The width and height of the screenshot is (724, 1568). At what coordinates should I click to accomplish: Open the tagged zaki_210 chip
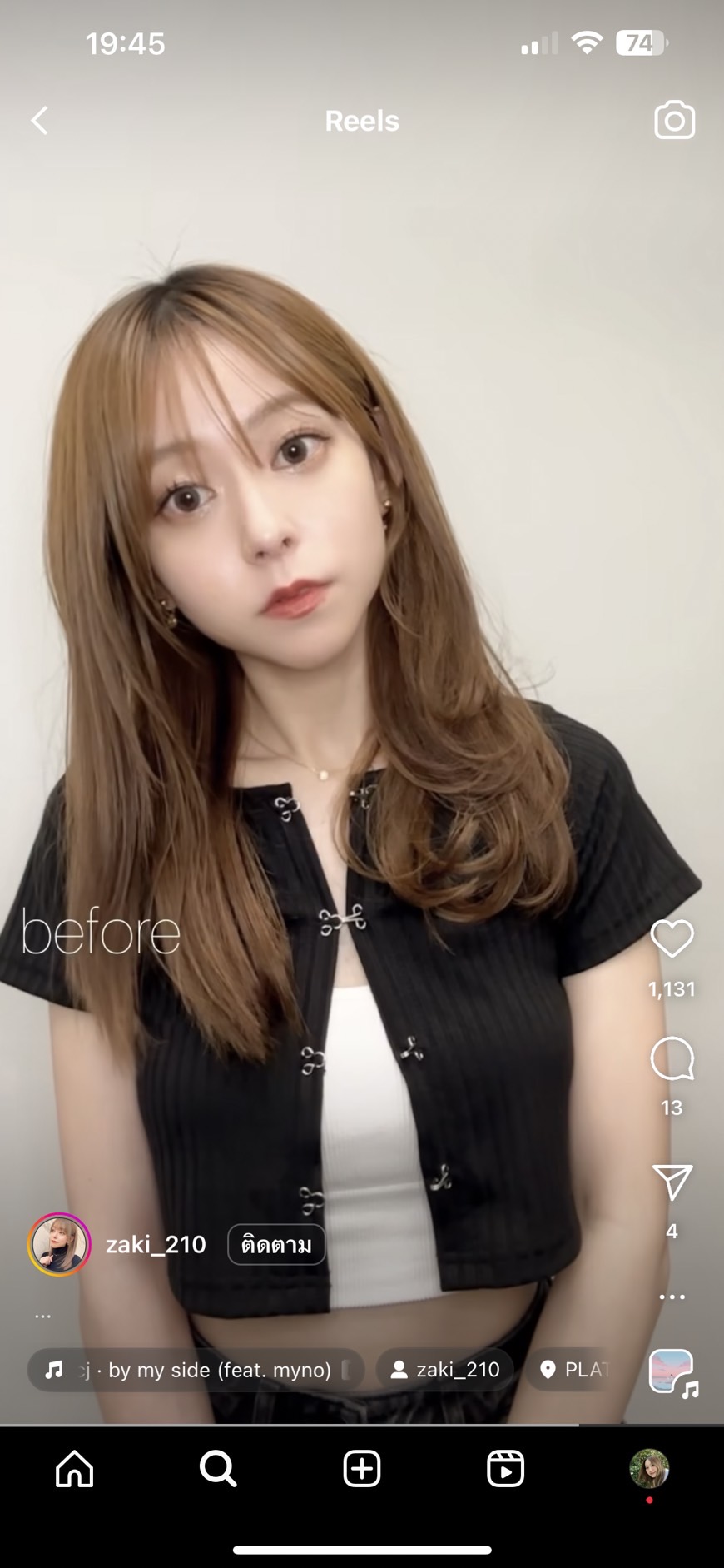coord(445,1370)
